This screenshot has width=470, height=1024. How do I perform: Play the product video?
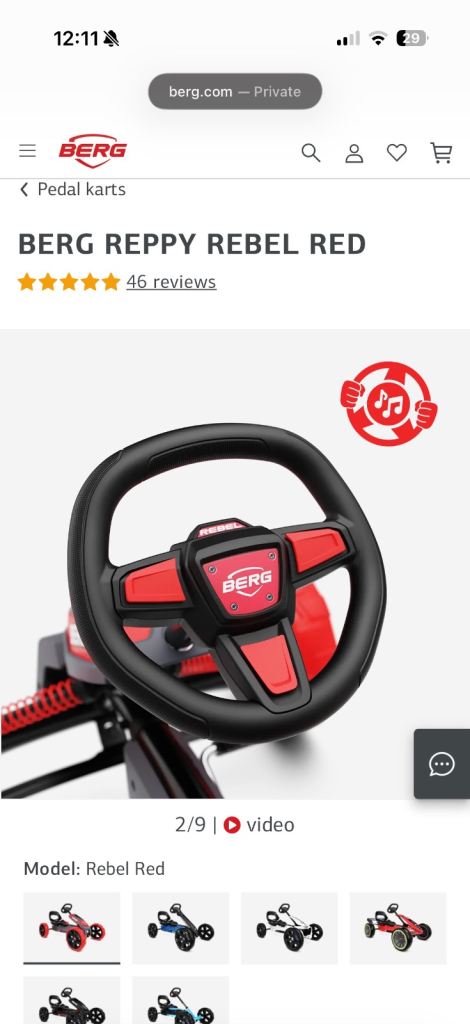coord(259,825)
